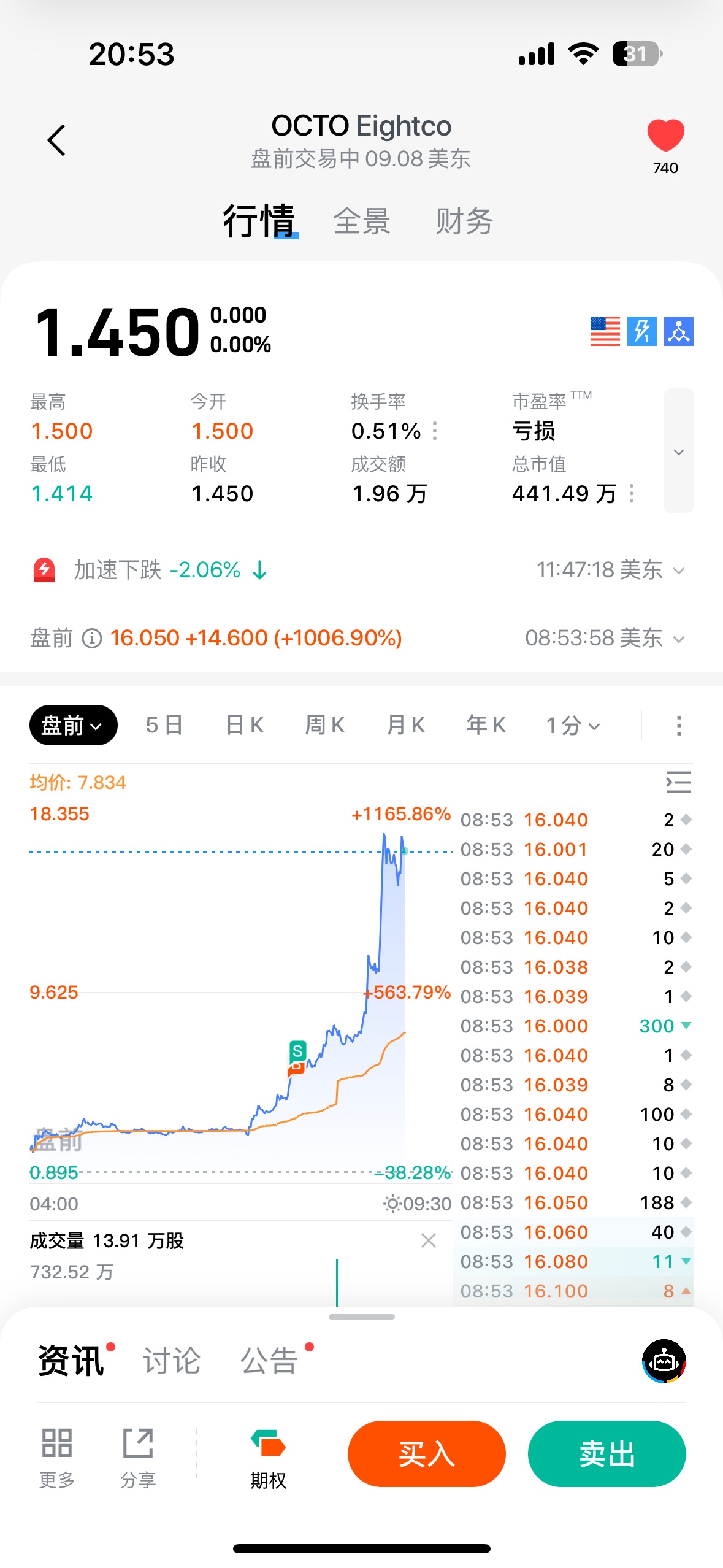
Task: Show the 月K candlestick chart
Action: click(406, 725)
